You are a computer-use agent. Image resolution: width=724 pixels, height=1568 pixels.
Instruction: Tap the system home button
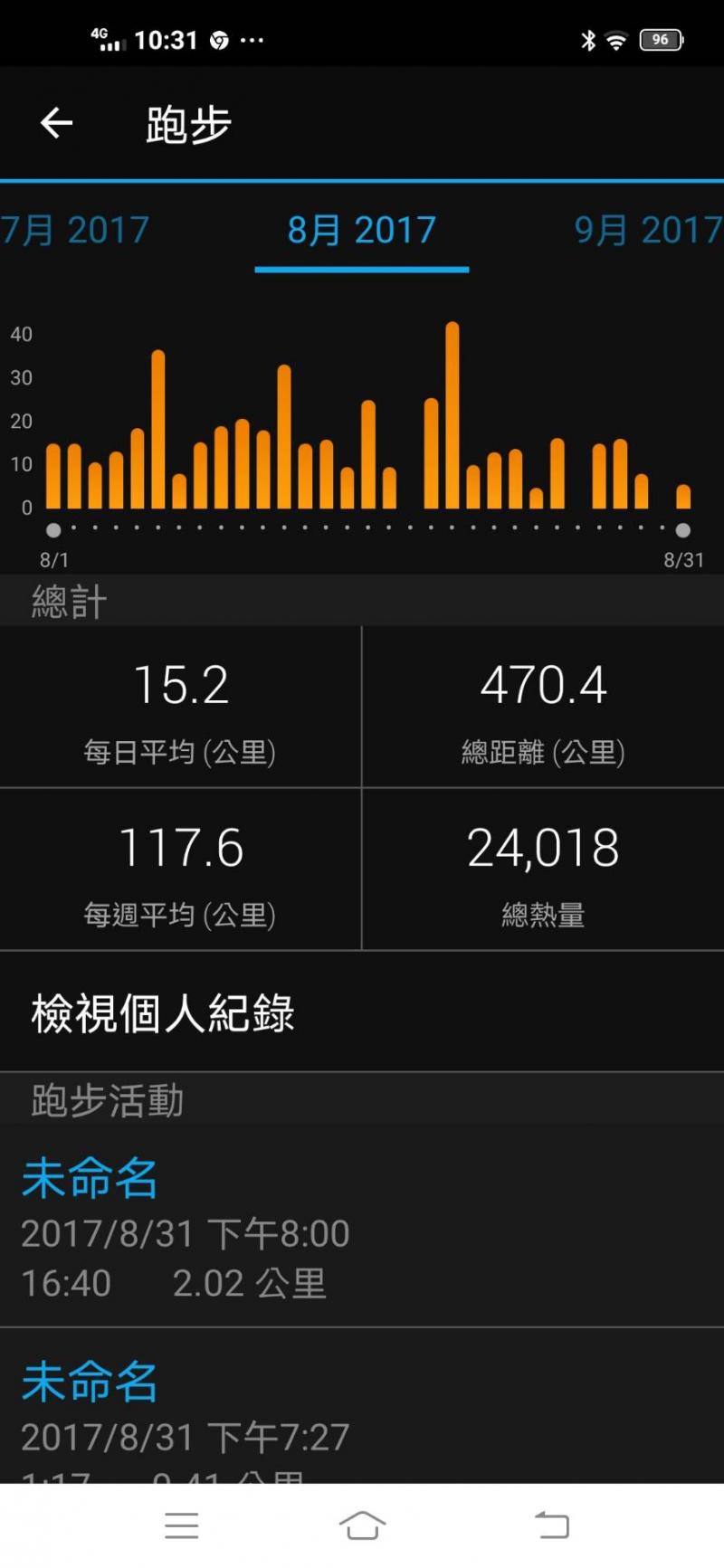362,1525
